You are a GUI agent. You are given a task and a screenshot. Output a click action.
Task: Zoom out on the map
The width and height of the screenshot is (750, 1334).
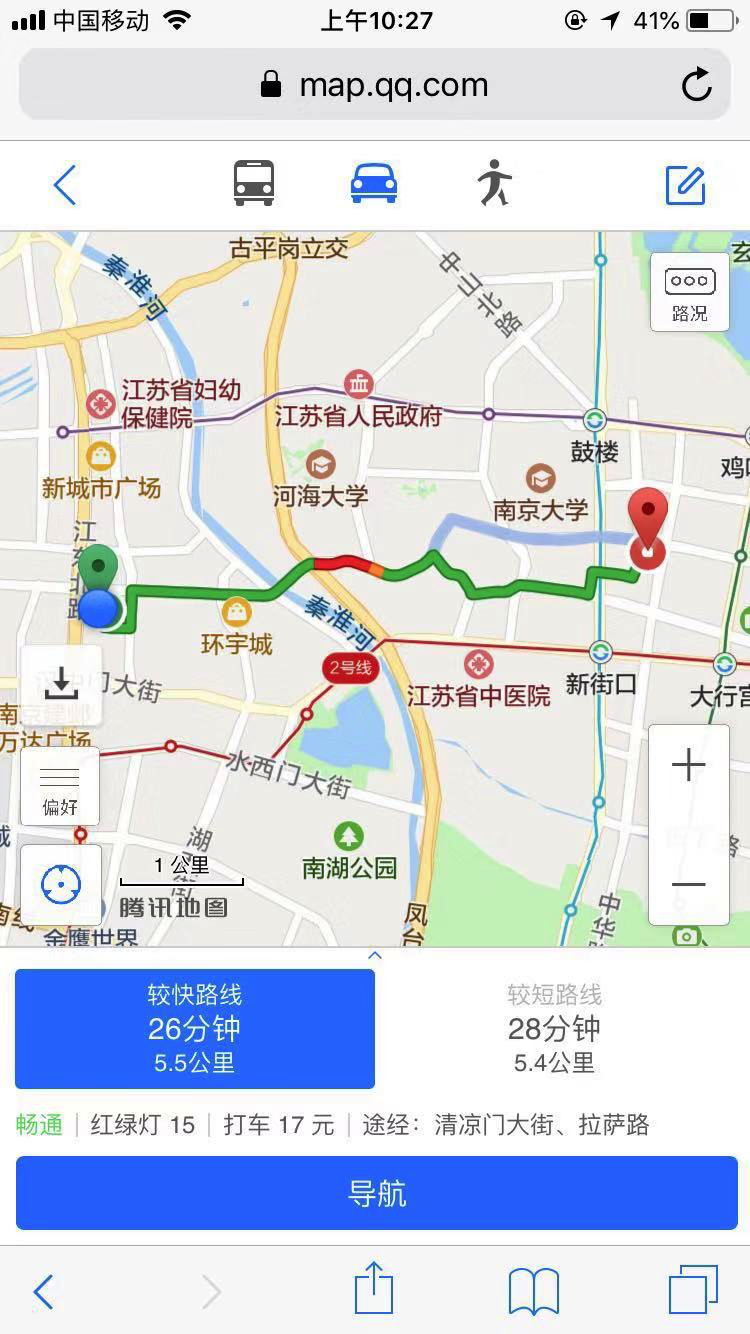[688, 884]
